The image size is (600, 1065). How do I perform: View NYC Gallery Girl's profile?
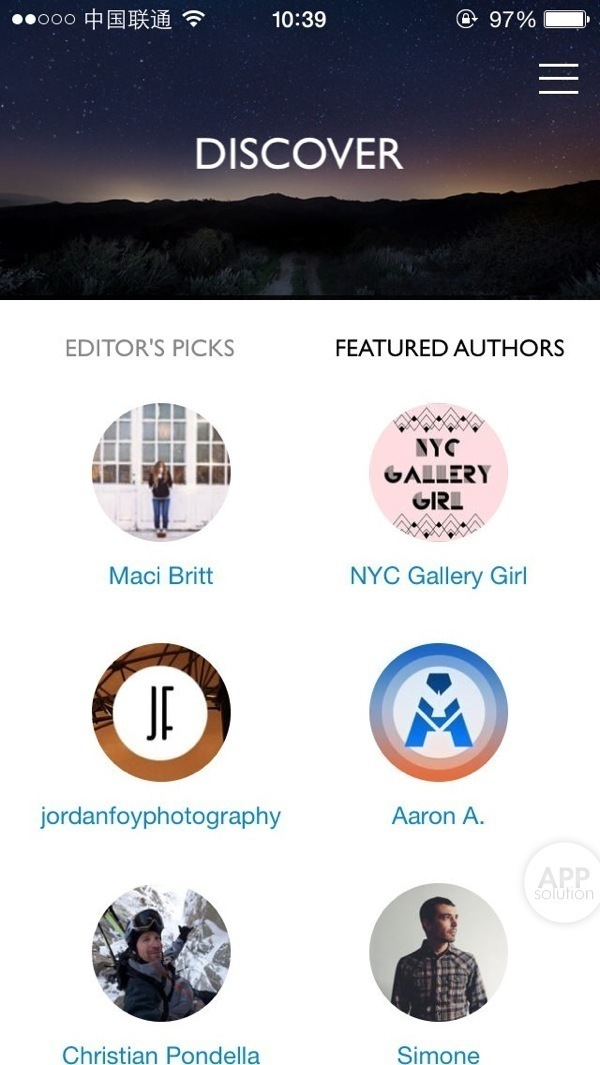pyautogui.click(x=438, y=473)
